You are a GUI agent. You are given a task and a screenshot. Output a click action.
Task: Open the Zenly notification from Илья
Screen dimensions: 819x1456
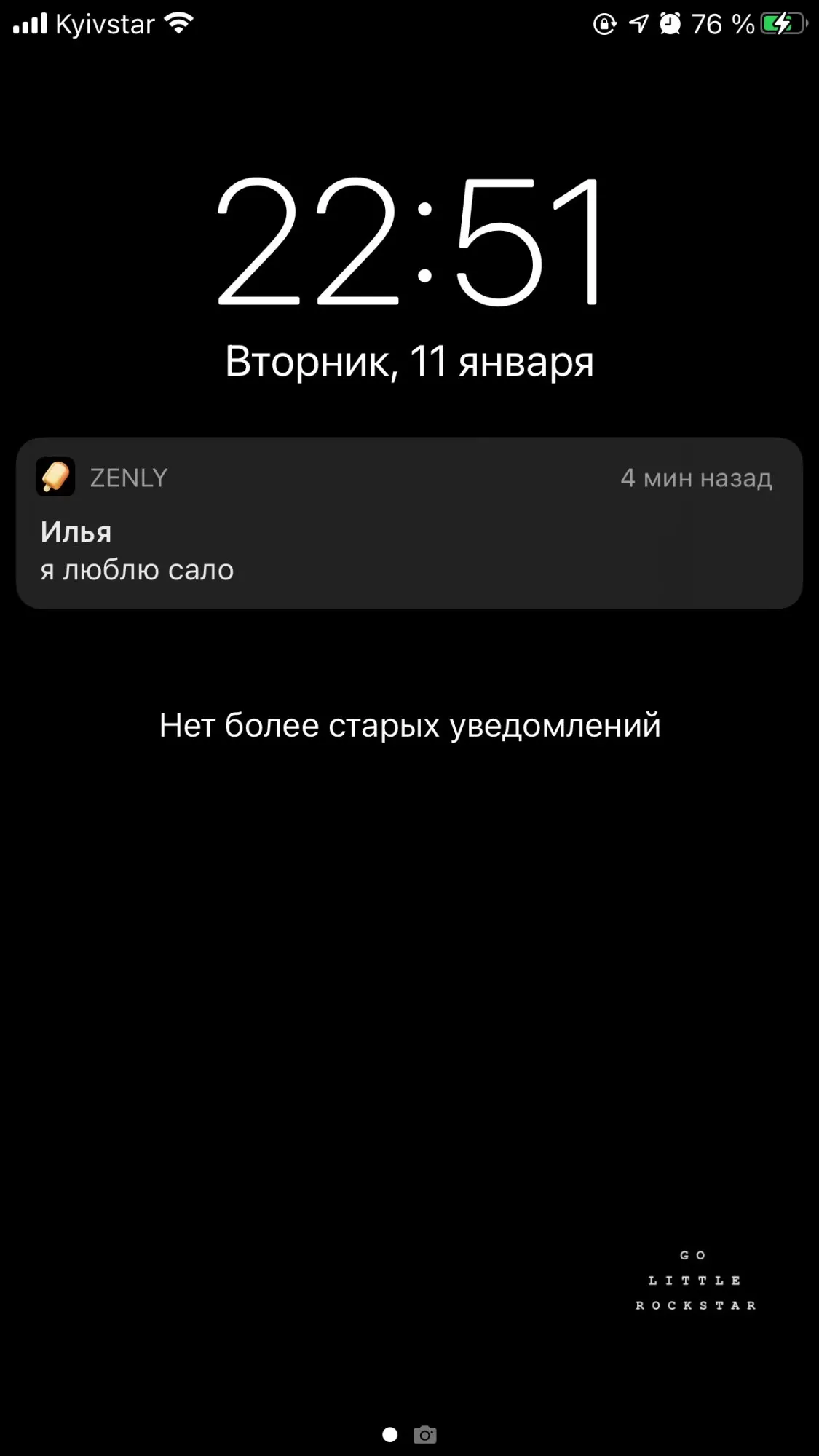pos(409,523)
